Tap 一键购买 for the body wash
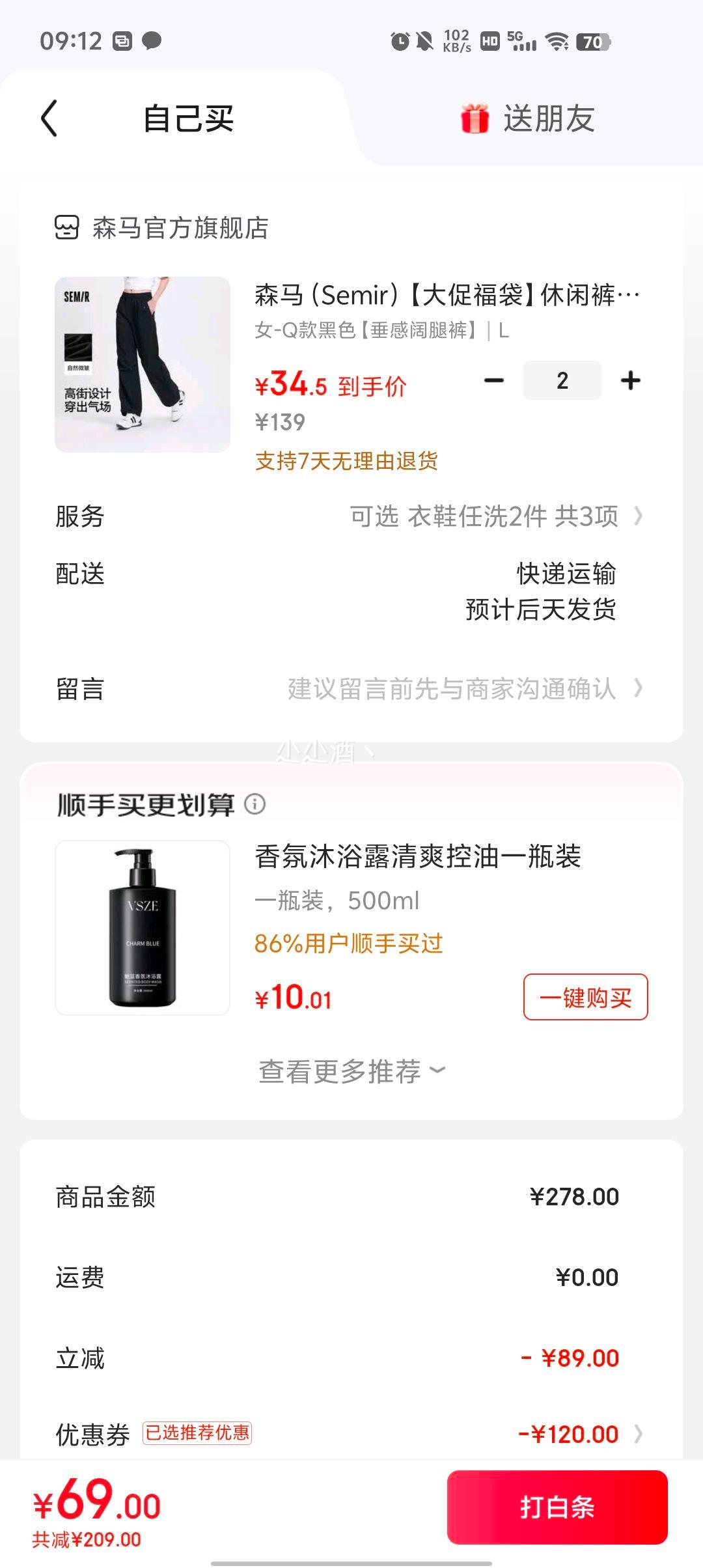 585,997
